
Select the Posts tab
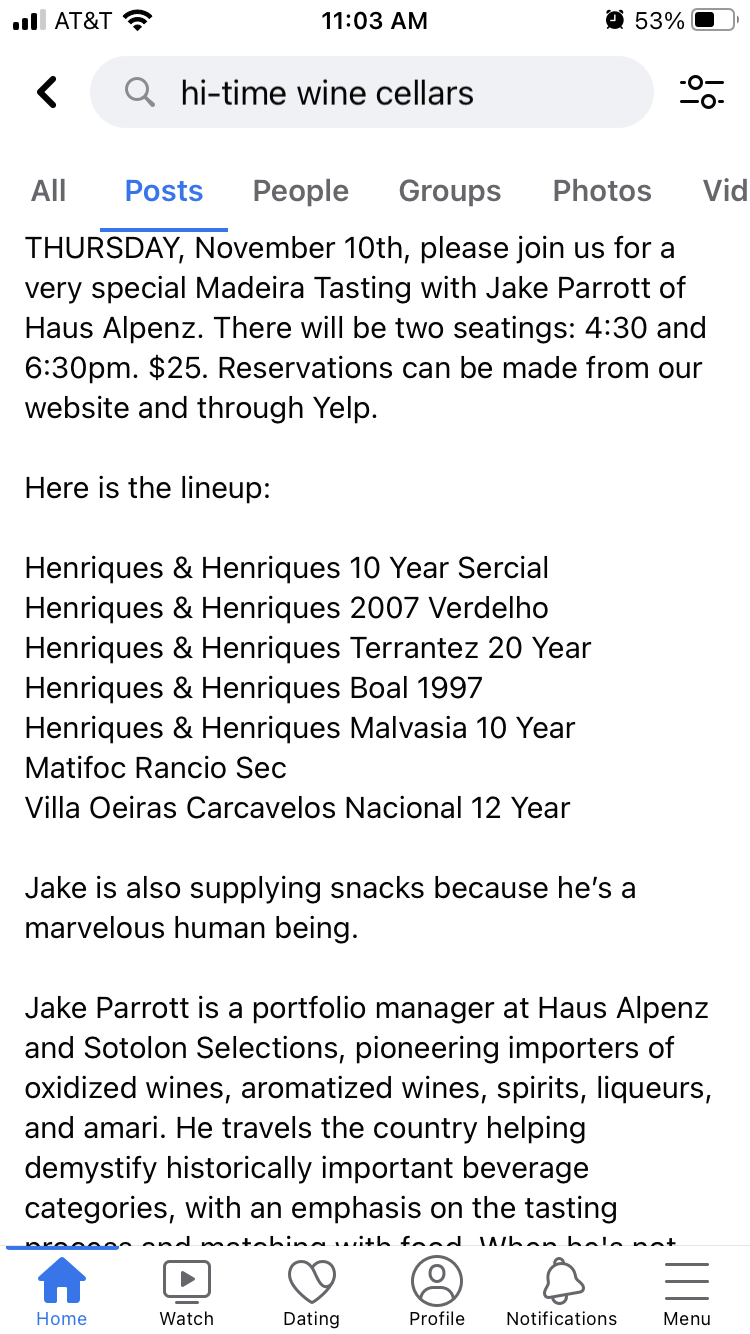click(164, 191)
